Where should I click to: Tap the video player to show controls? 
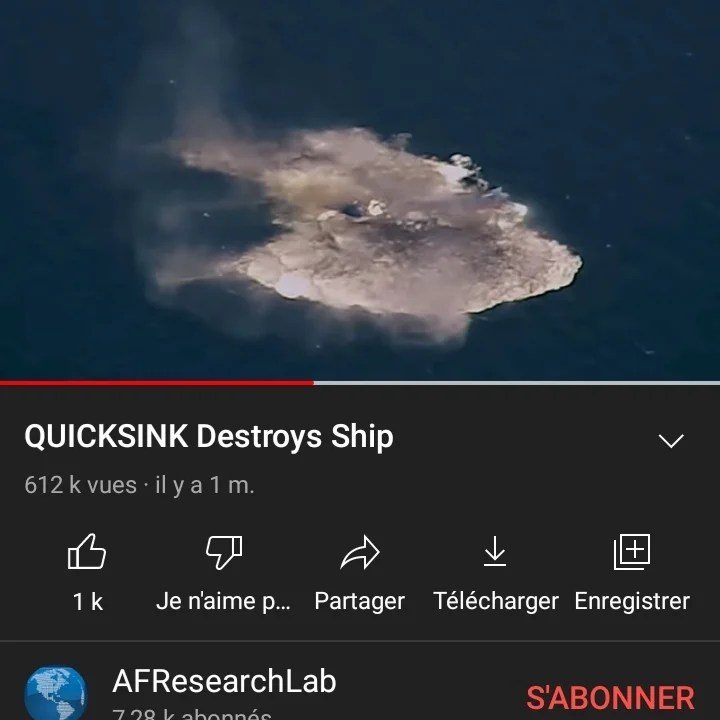point(360,190)
